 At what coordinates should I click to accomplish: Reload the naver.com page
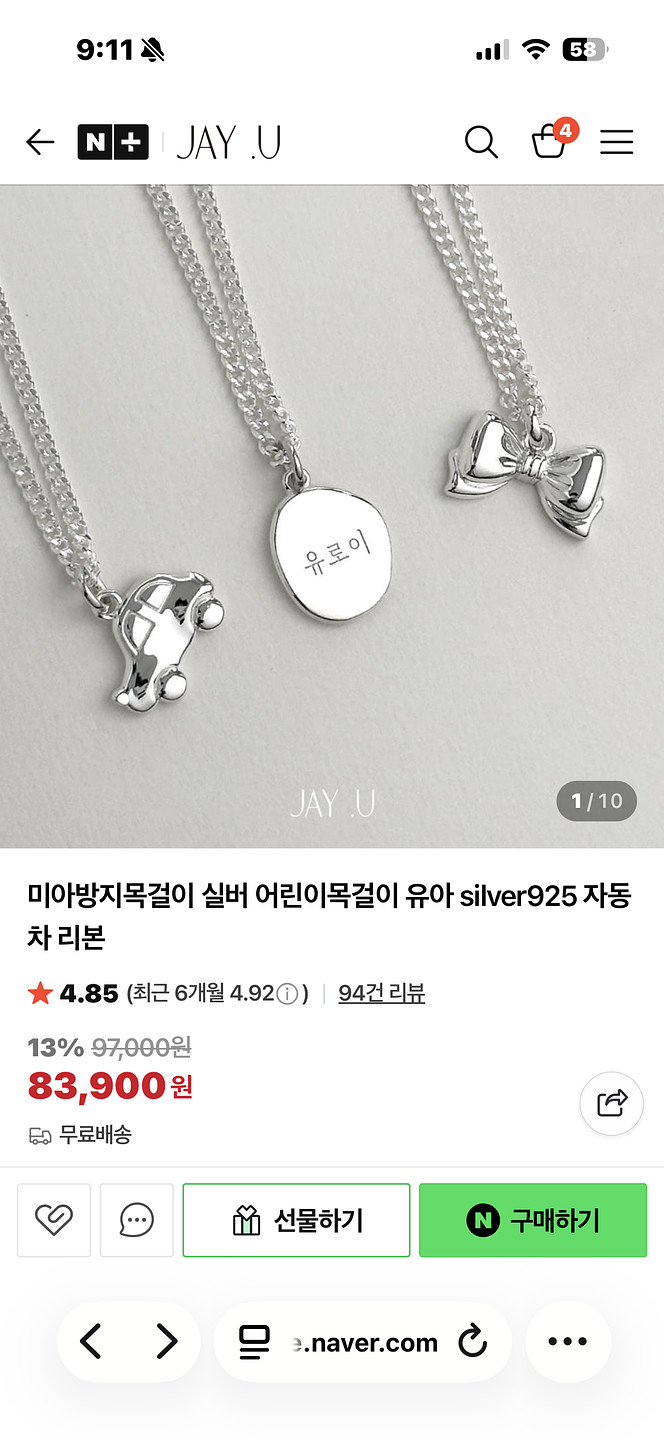[x=472, y=1342]
